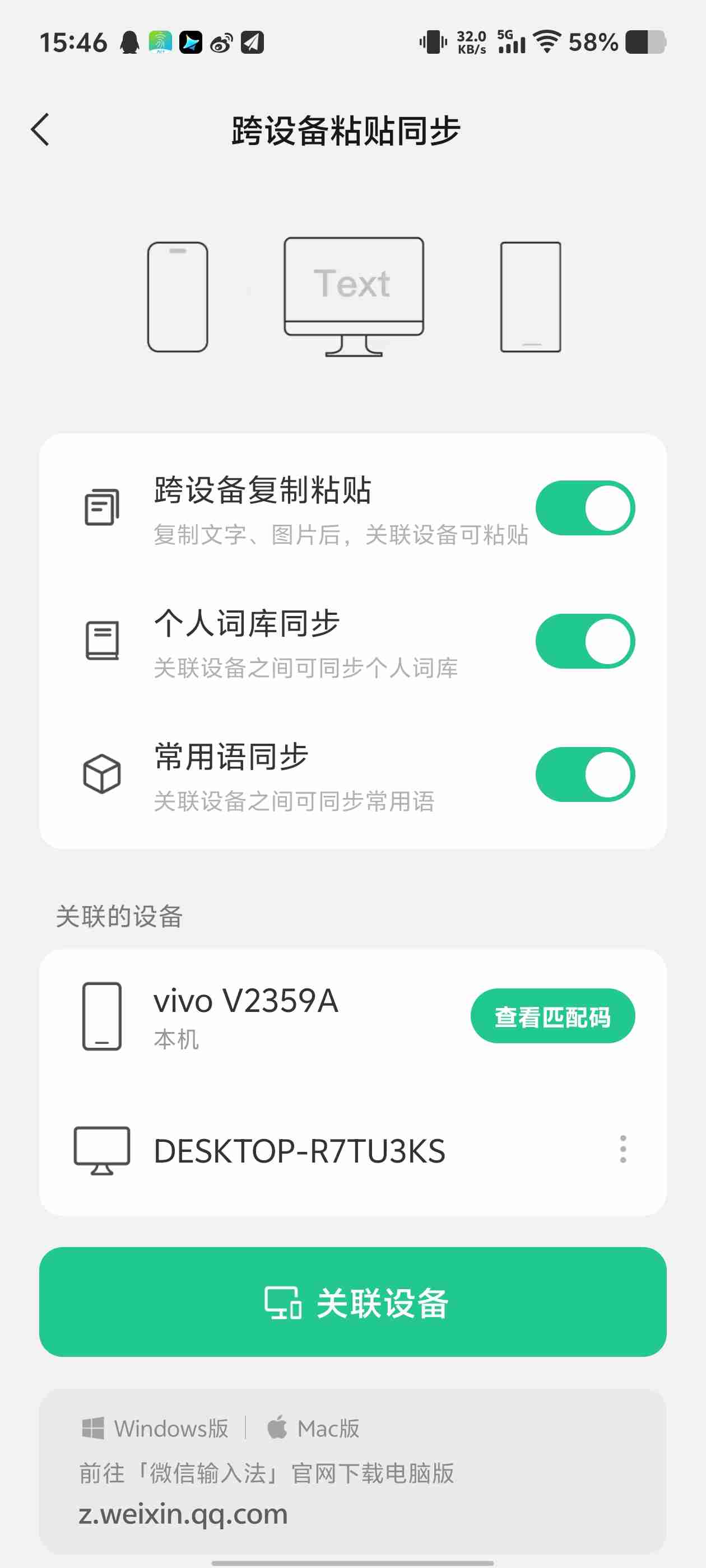Tap 查看匹配码 button for vivo V2359A
The image size is (706, 1568).
click(x=552, y=1015)
